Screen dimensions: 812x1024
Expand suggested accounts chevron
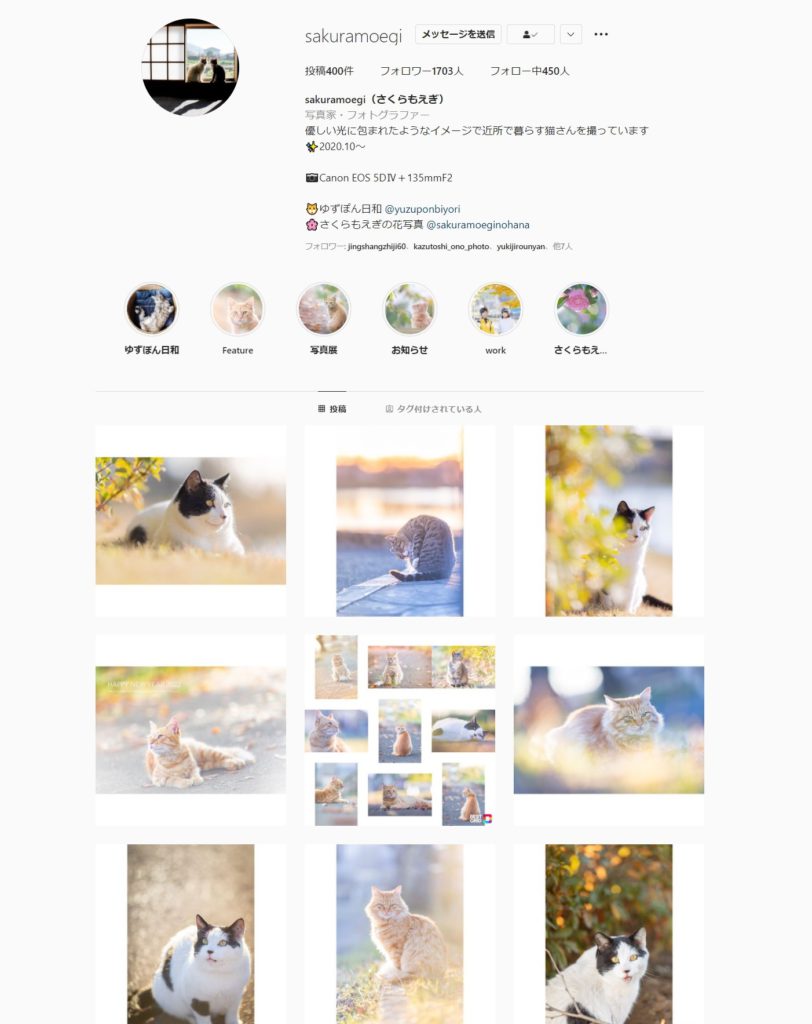570,34
